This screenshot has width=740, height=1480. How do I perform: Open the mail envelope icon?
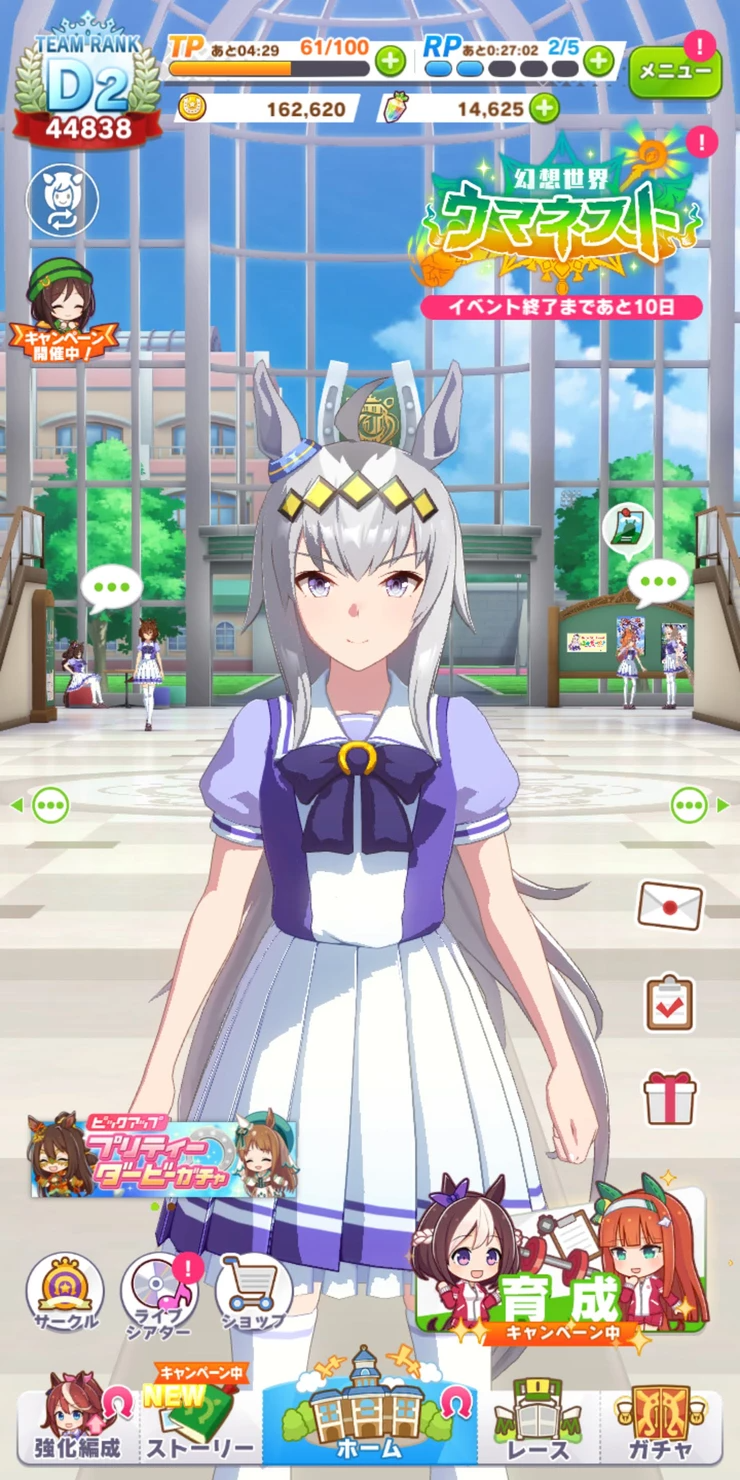(670, 906)
